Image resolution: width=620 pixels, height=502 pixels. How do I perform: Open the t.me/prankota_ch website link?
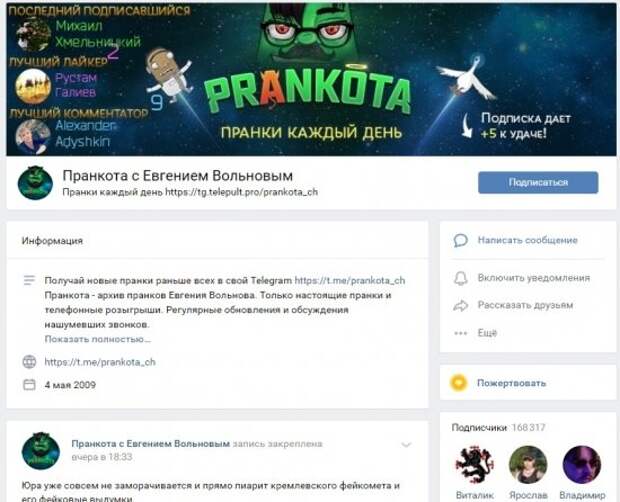click(x=100, y=362)
